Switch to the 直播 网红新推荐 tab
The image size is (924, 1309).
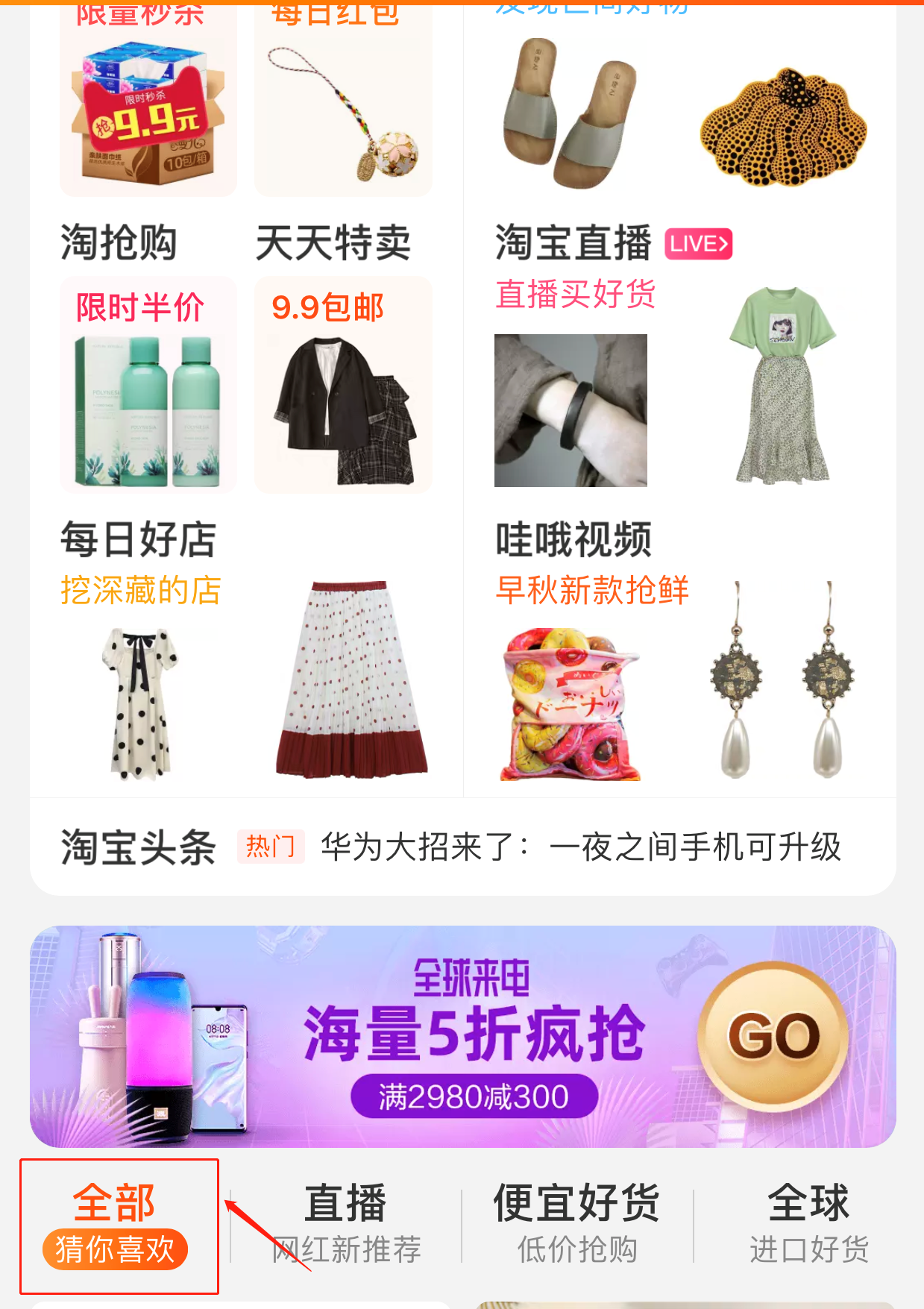tap(346, 1225)
